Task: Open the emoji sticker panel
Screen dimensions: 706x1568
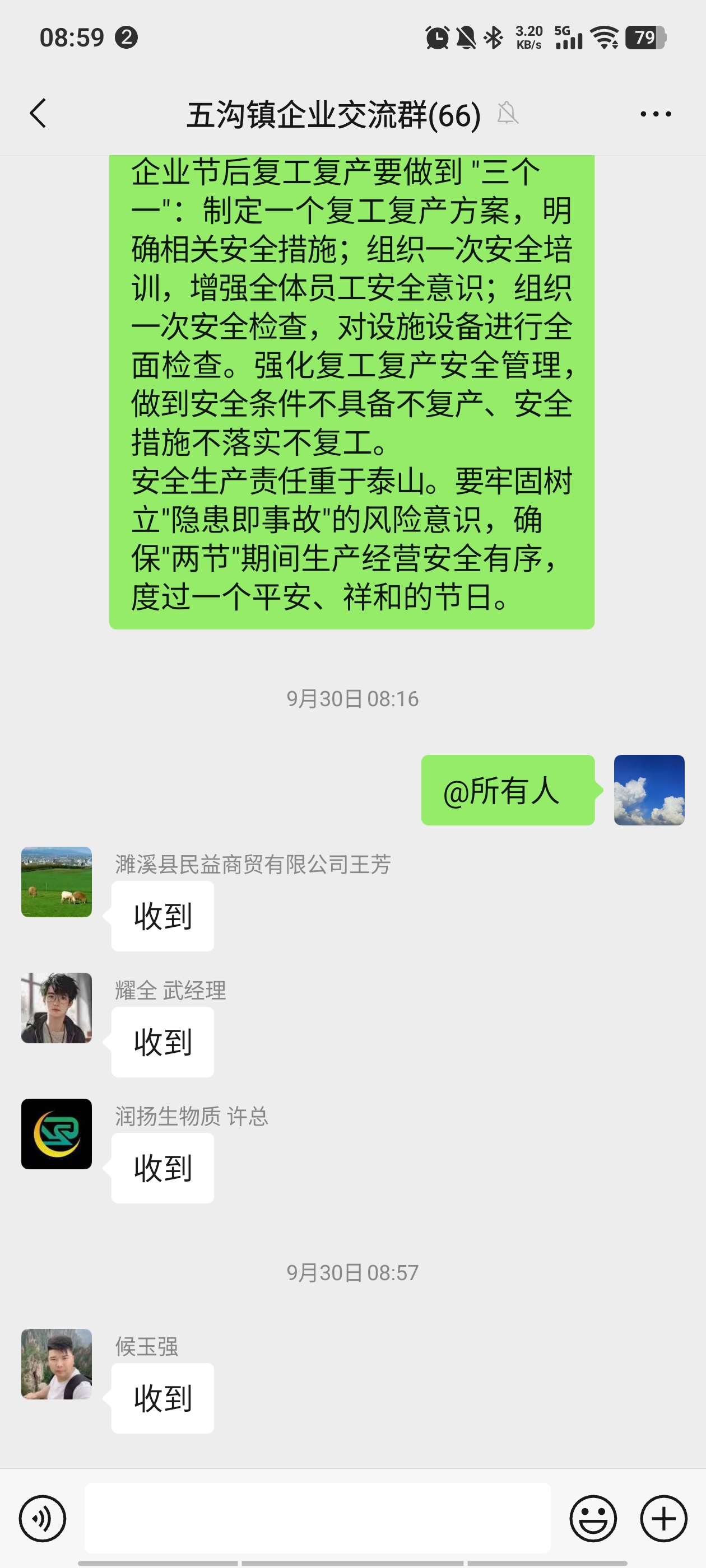Action: (593, 1518)
